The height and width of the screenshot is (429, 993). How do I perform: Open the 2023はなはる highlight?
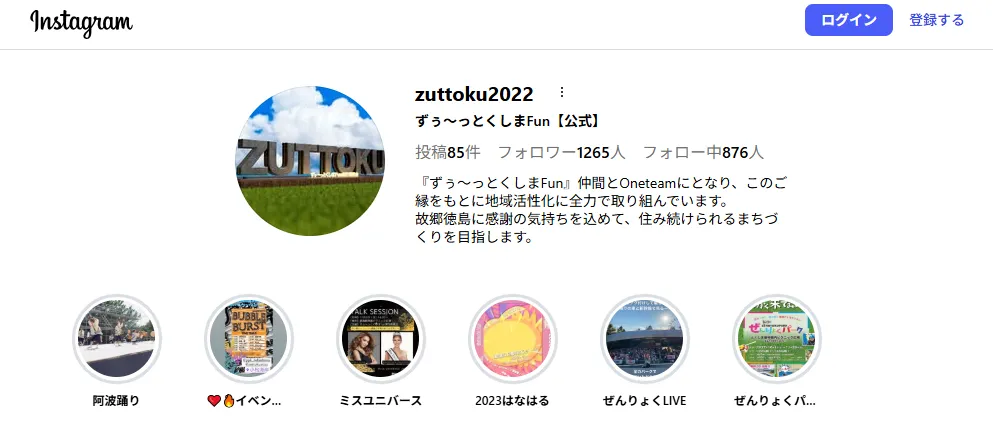click(512, 338)
